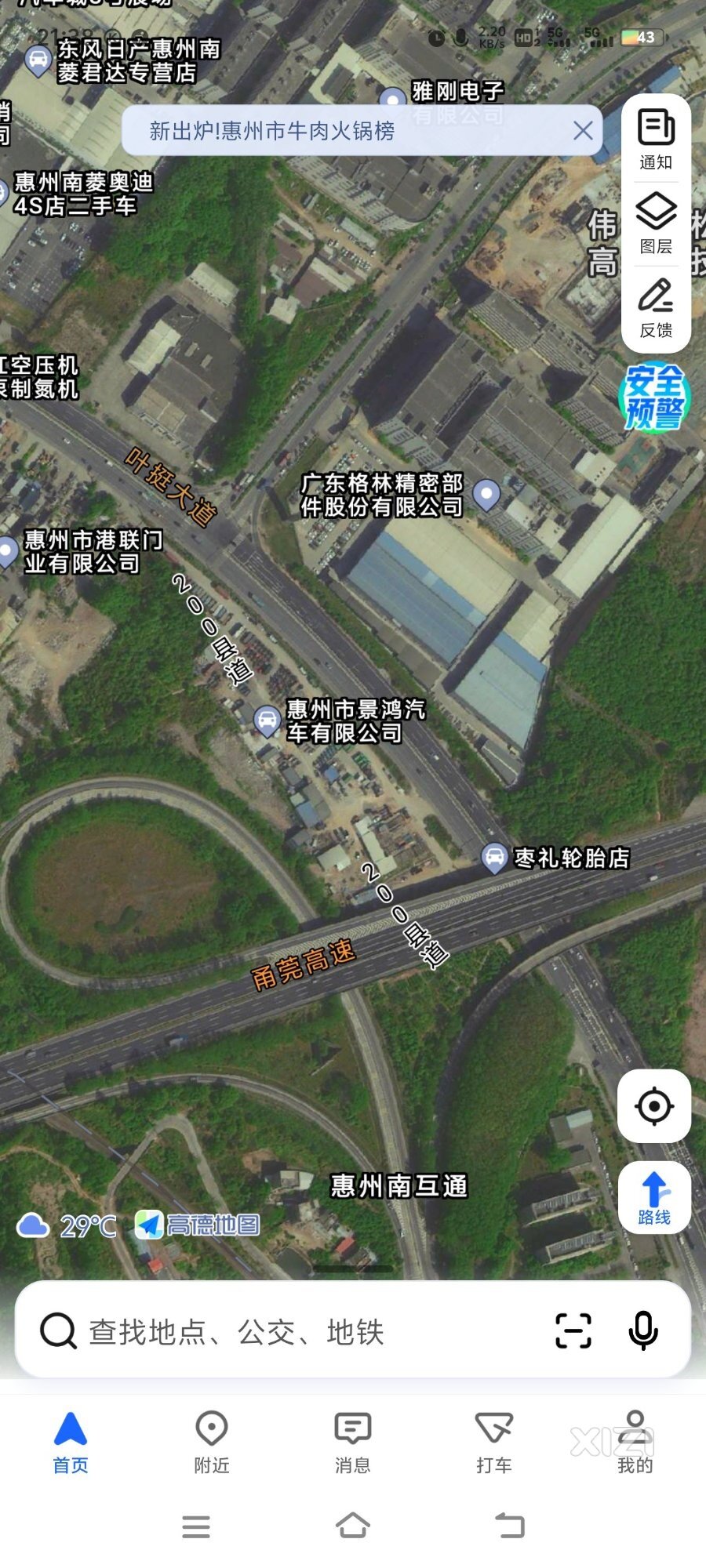The width and height of the screenshot is (706, 1568).
Task: Switch to the 首页 tab
Action: tap(71, 1443)
